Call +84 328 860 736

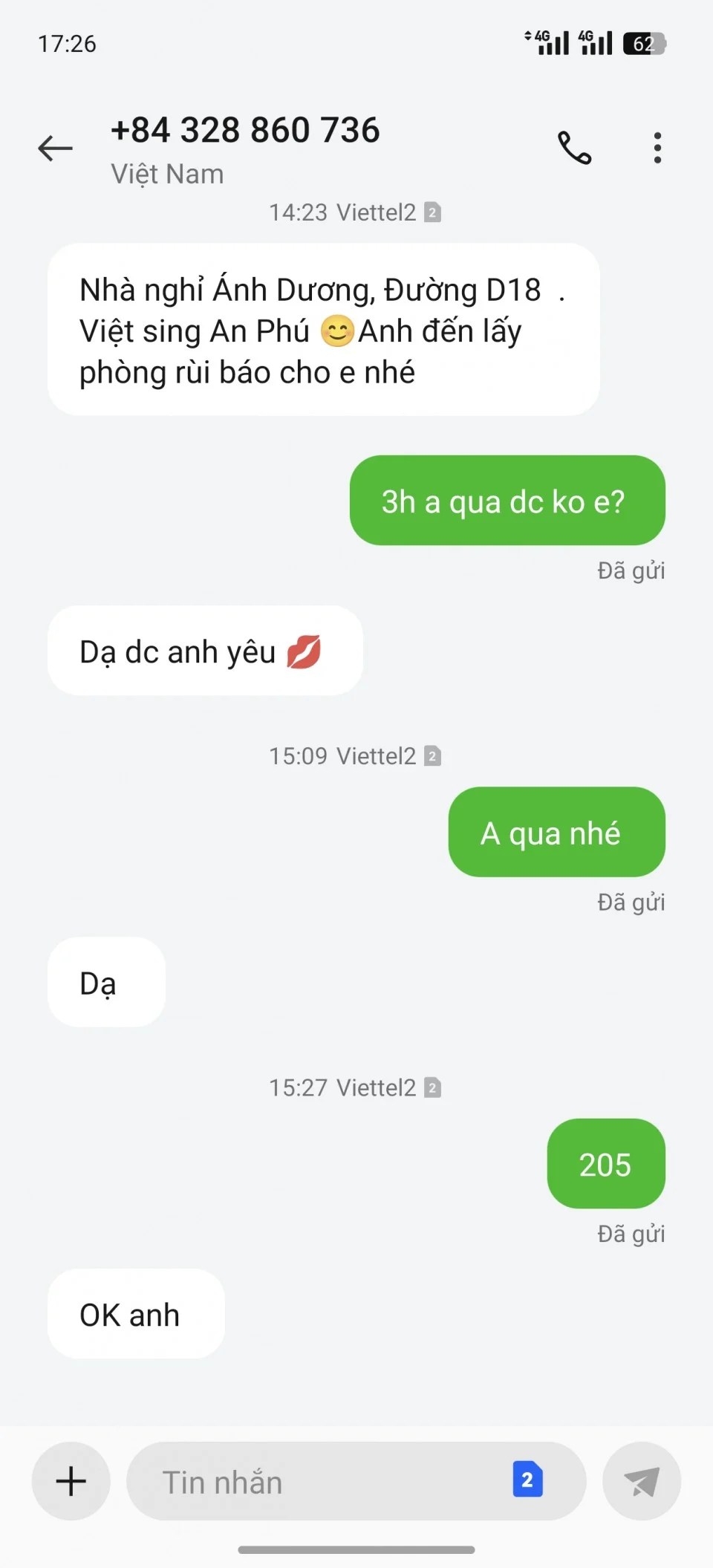574,148
